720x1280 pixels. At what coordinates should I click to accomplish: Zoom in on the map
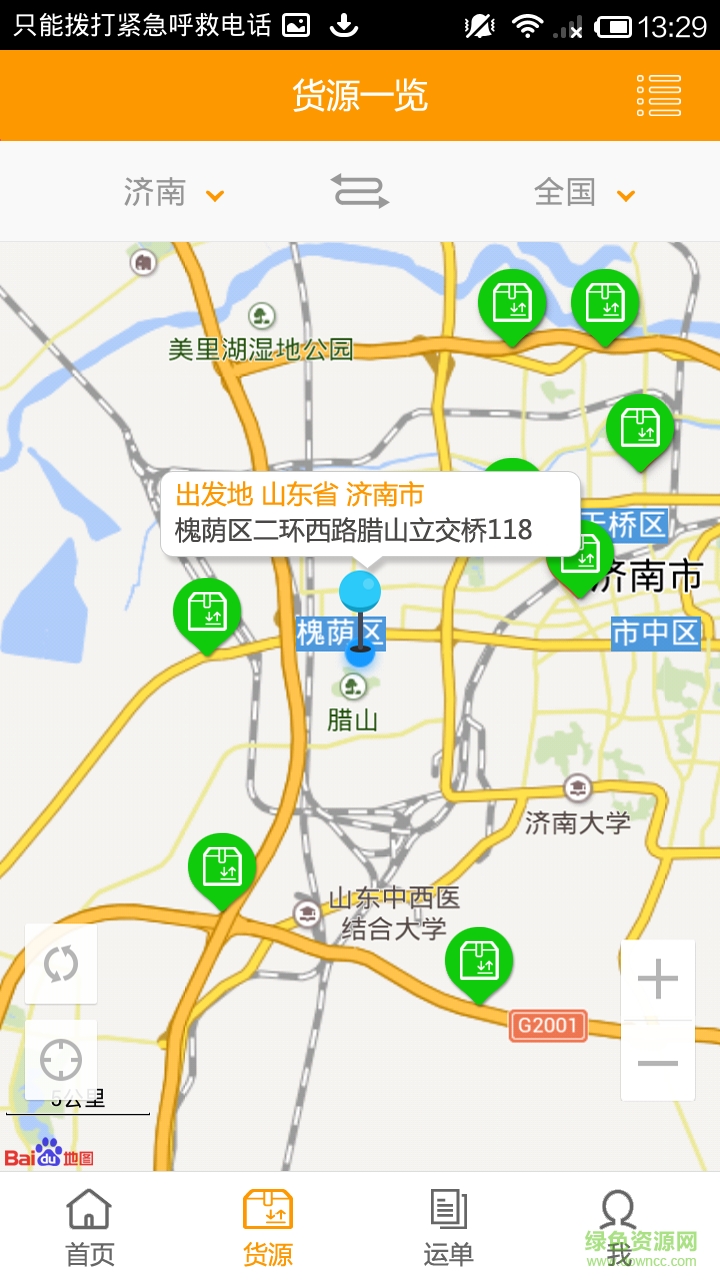[x=657, y=979]
